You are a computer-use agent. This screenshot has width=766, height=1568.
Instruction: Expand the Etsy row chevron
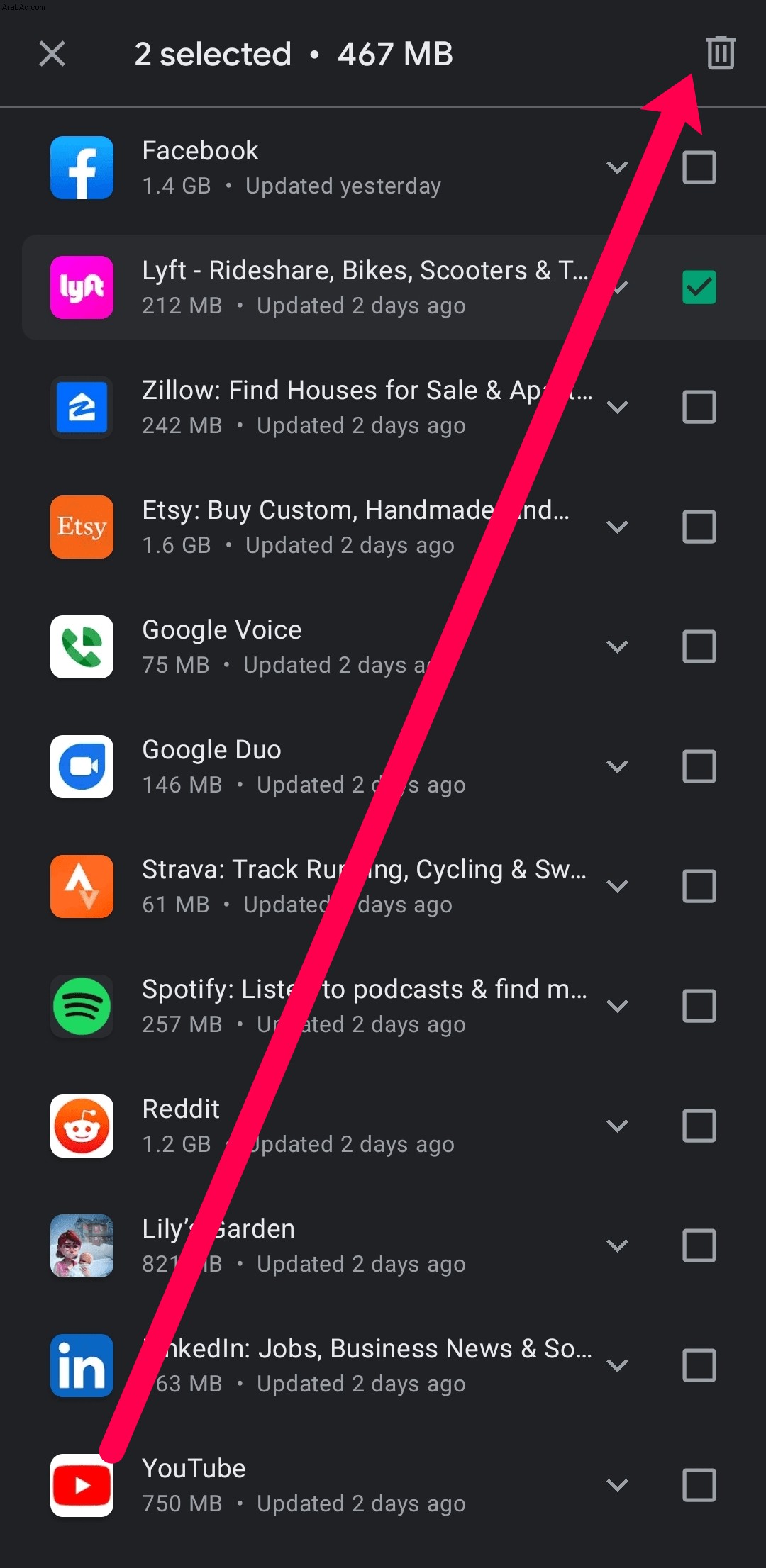617,527
